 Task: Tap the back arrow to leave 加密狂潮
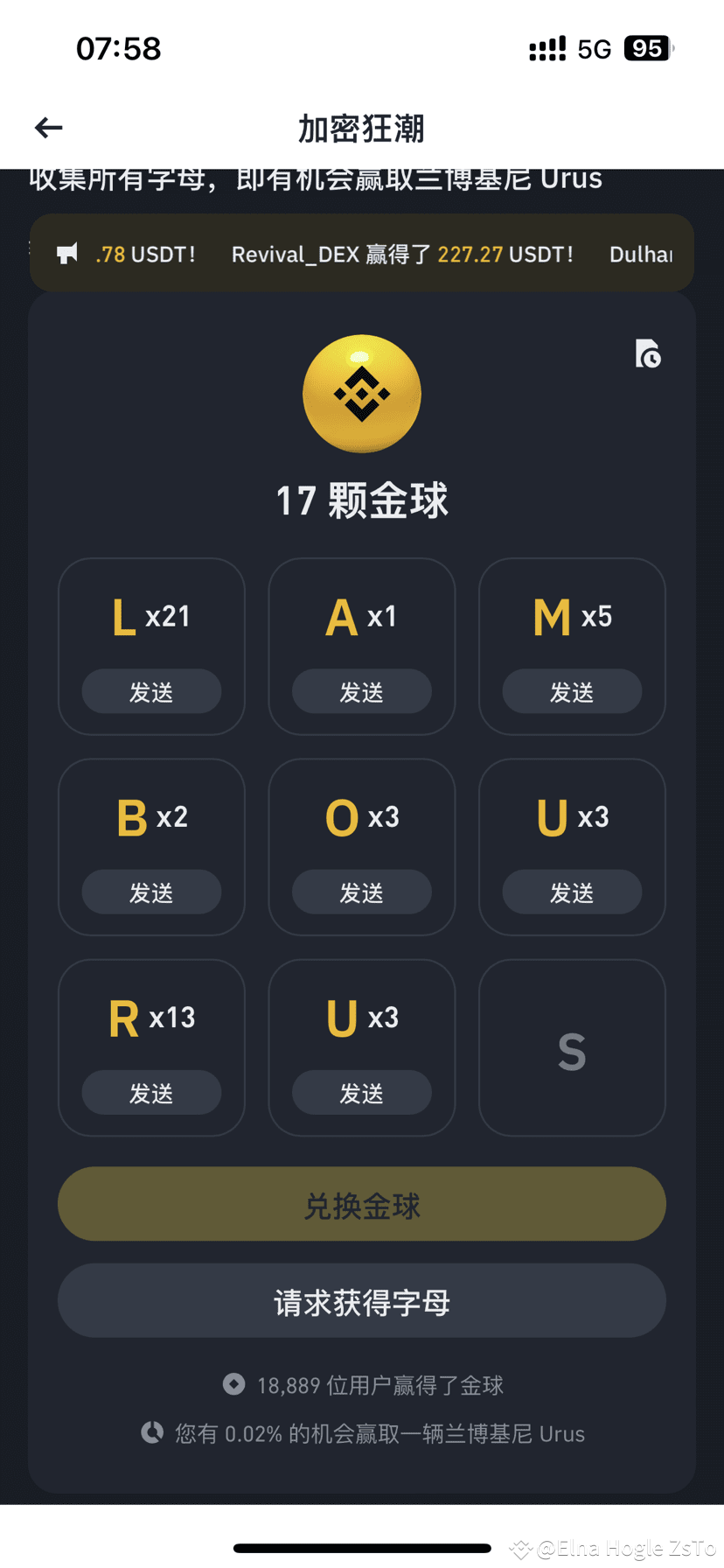(48, 128)
